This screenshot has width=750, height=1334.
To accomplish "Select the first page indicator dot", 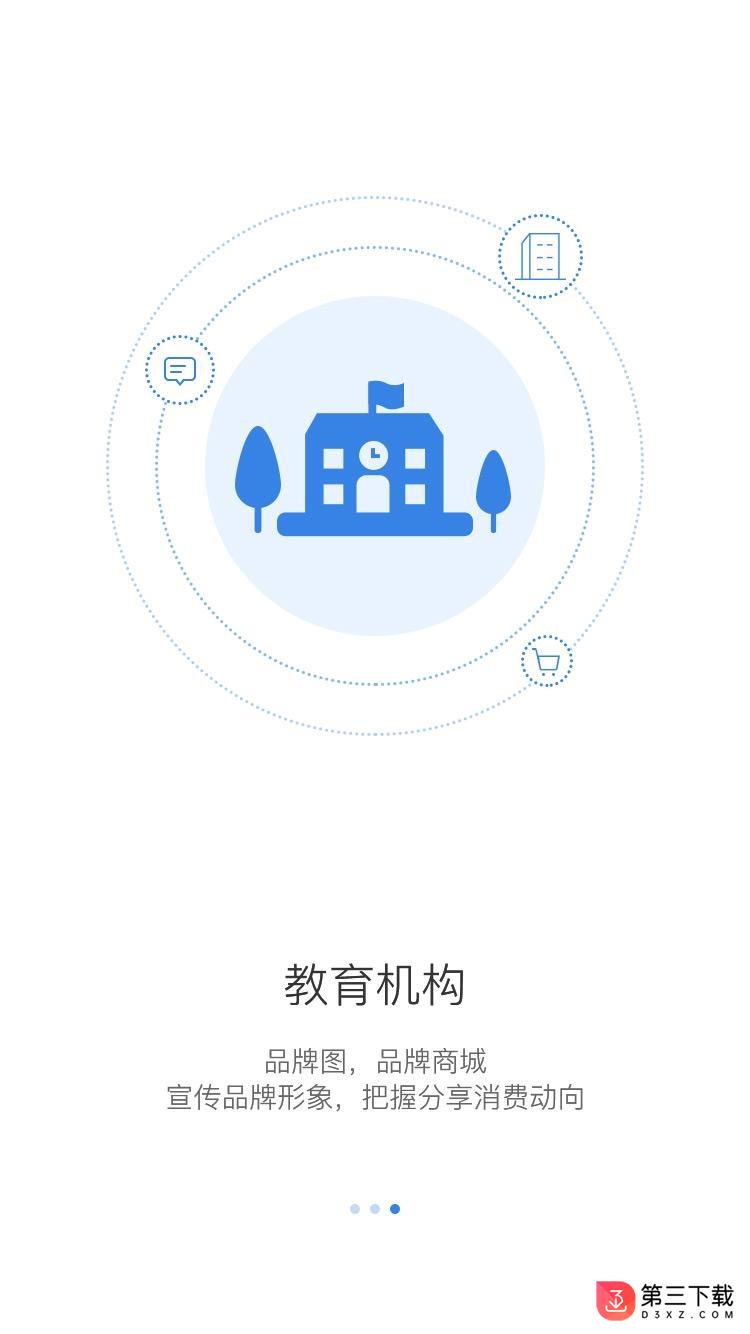I will (x=355, y=1209).
